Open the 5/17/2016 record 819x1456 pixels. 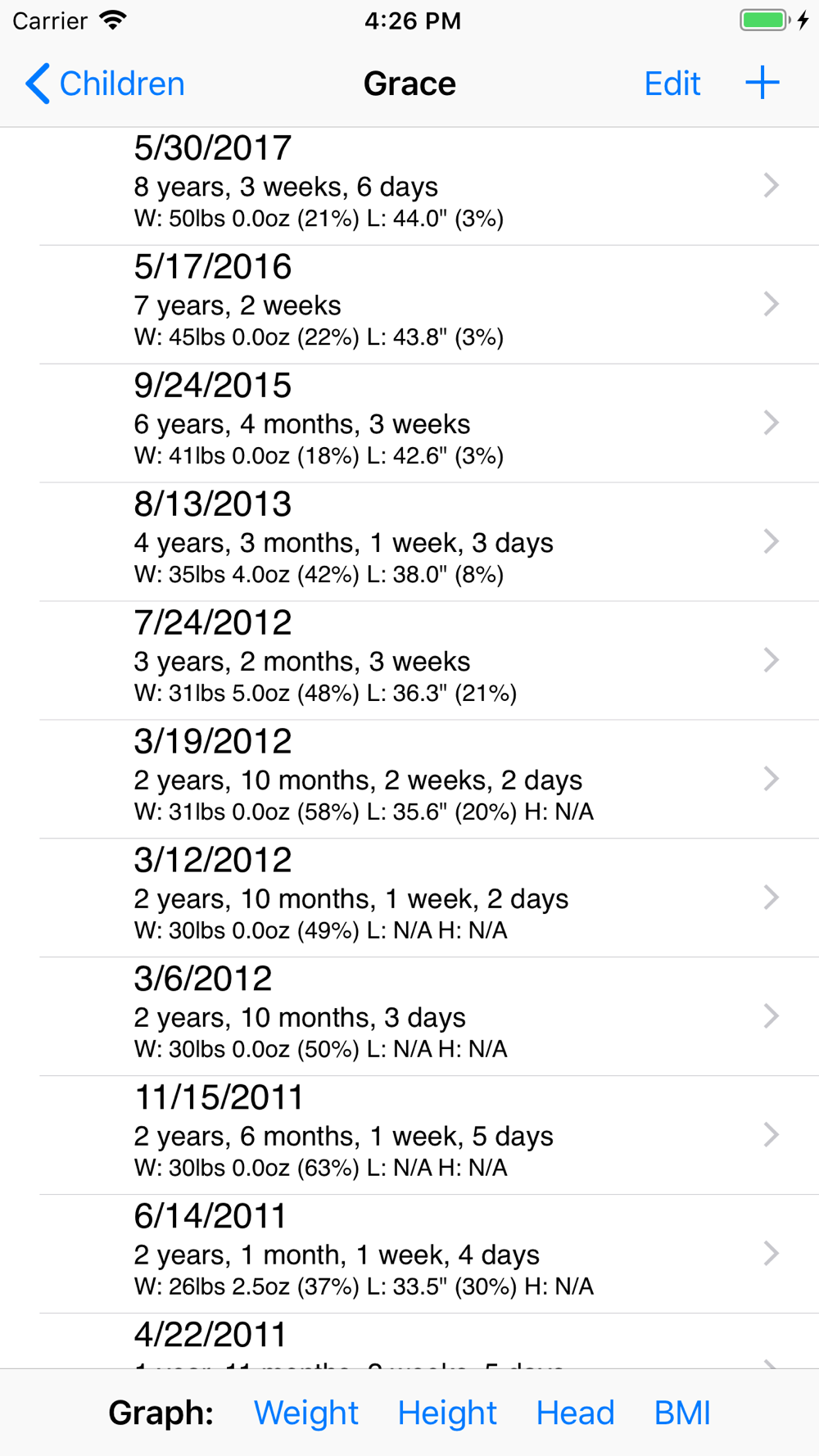(409, 305)
